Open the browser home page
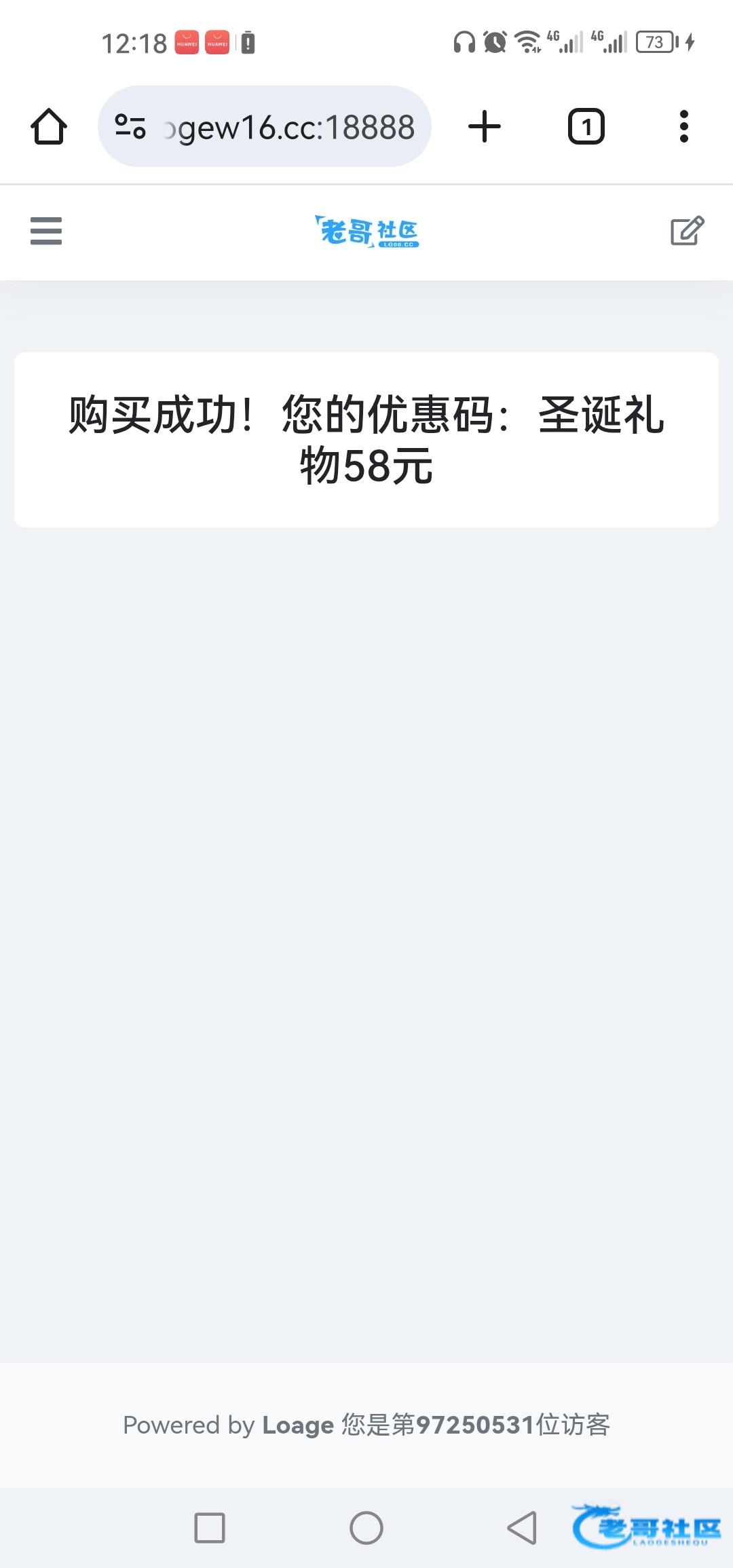 click(x=49, y=126)
